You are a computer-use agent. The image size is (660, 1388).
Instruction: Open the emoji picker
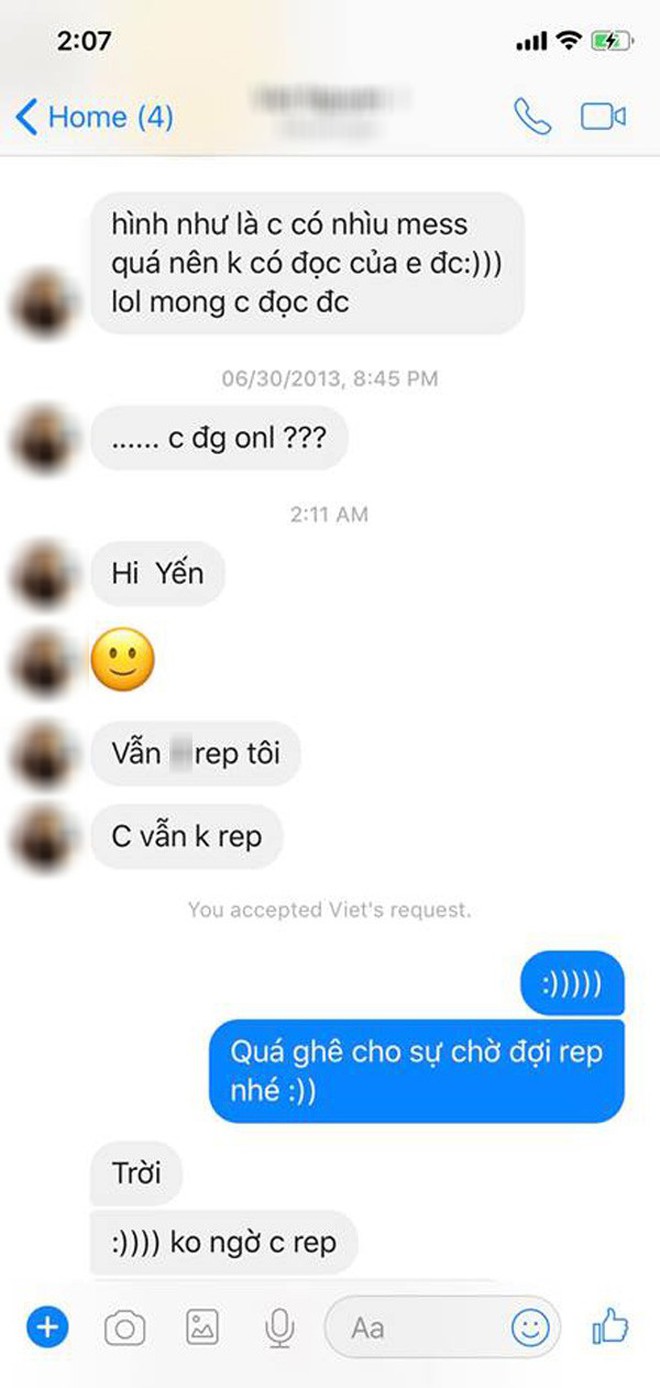[530, 1328]
